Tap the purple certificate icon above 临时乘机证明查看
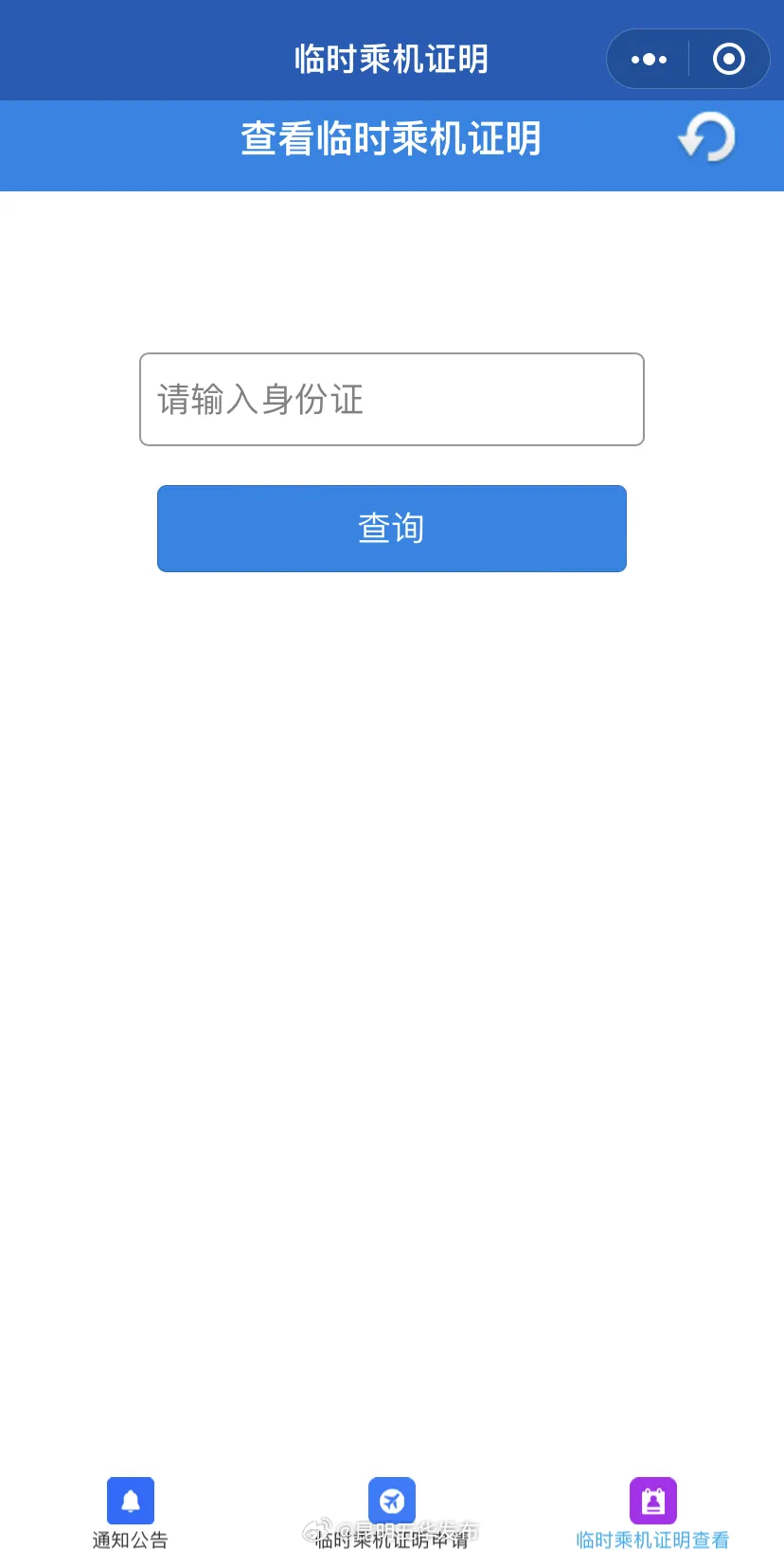This screenshot has height=1550, width=784. [653, 1500]
